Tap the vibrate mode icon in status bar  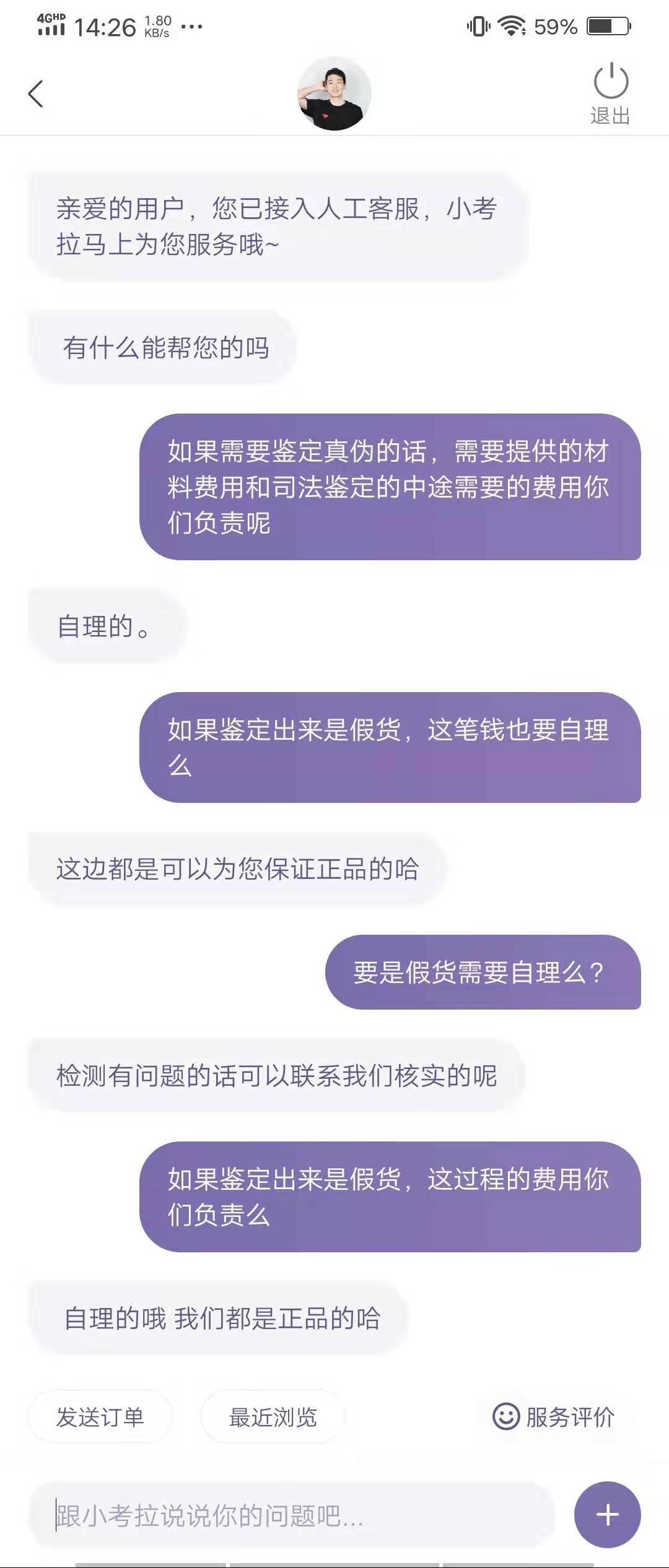click(x=478, y=26)
